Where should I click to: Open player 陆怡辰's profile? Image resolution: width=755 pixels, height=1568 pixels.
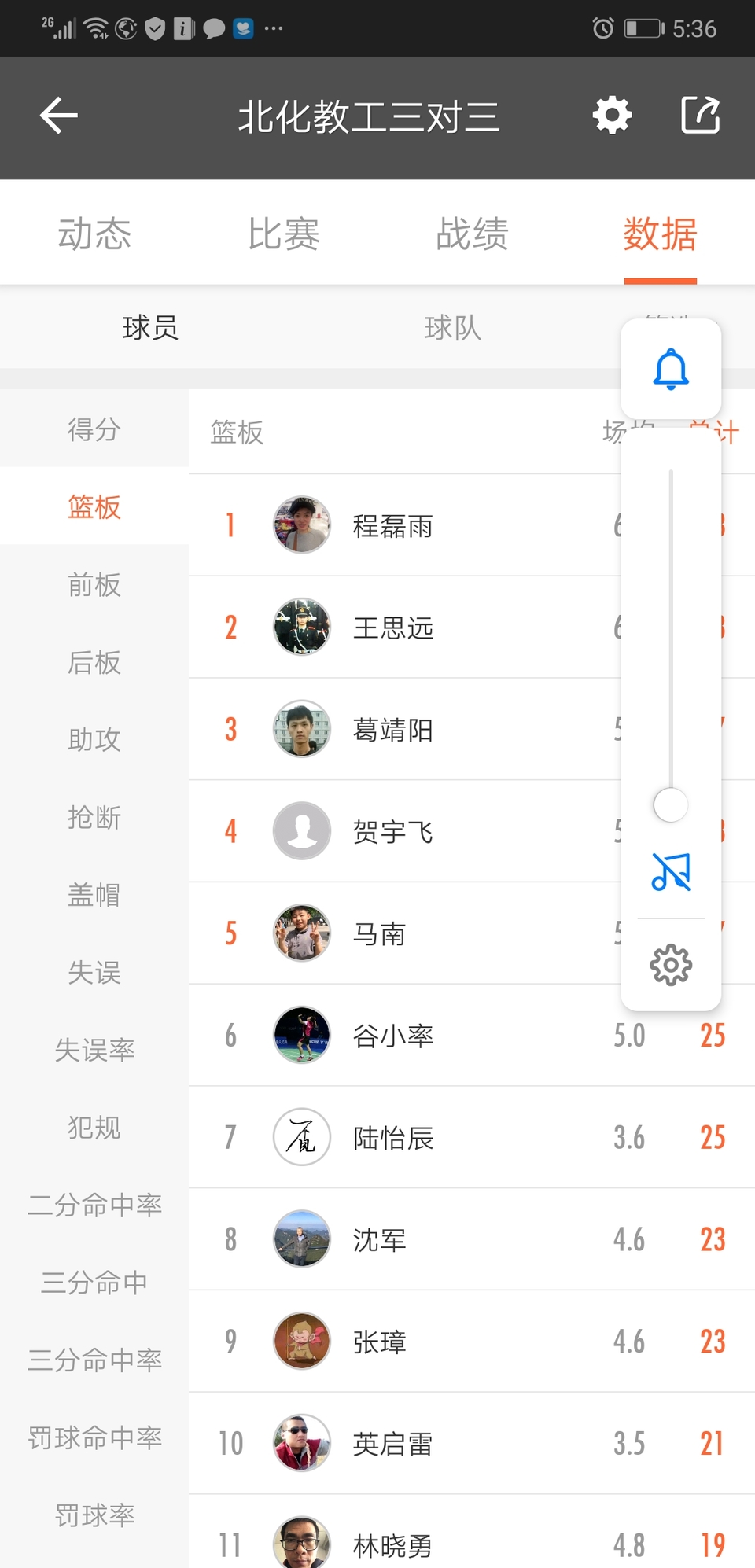[x=393, y=1138]
